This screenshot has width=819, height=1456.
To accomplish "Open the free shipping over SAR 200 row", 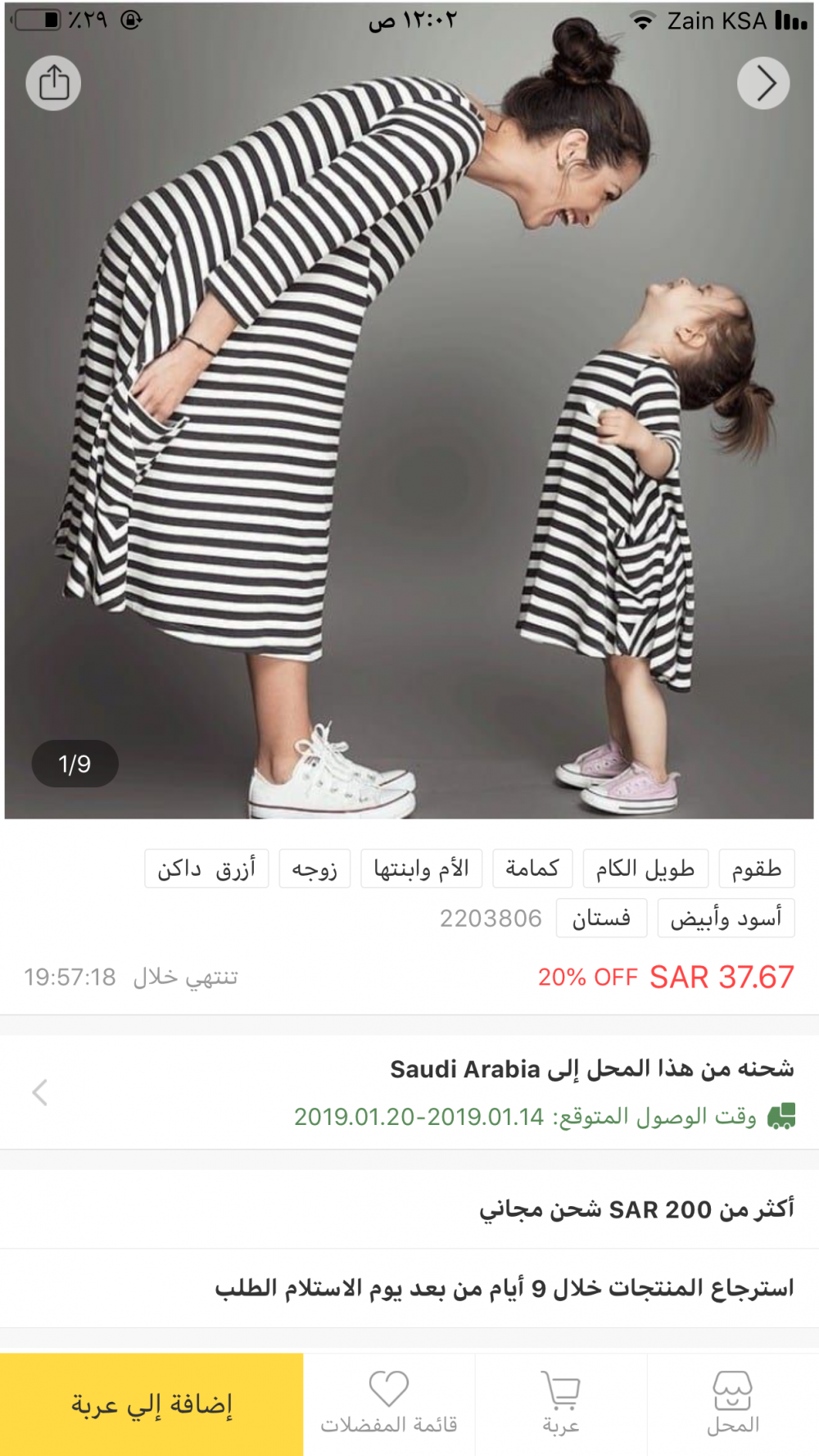I will [409, 1209].
